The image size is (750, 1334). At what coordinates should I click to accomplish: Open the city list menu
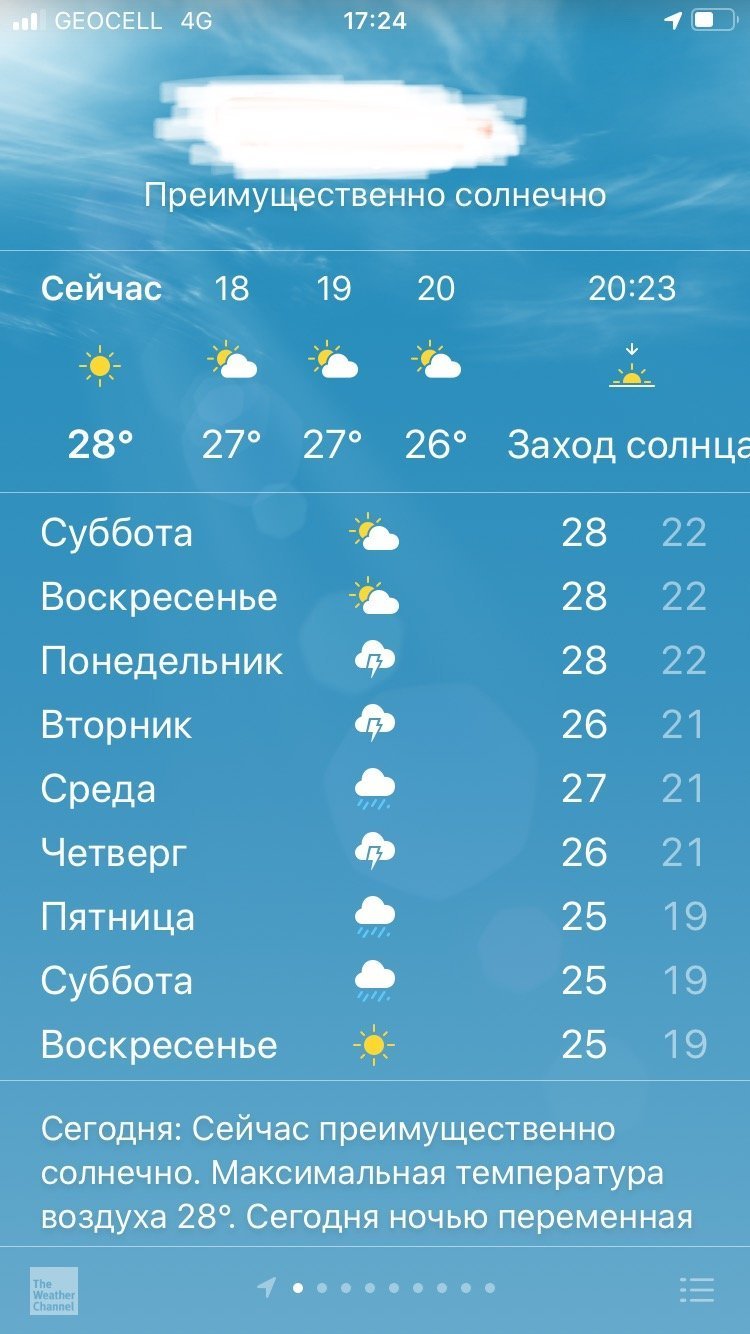(696, 1290)
